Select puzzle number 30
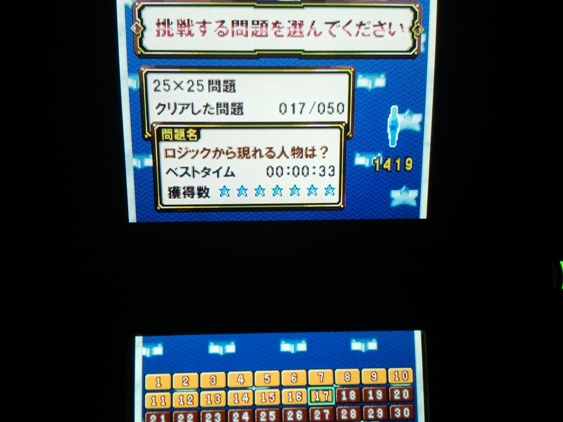563x422 pixels. click(401, 412)
